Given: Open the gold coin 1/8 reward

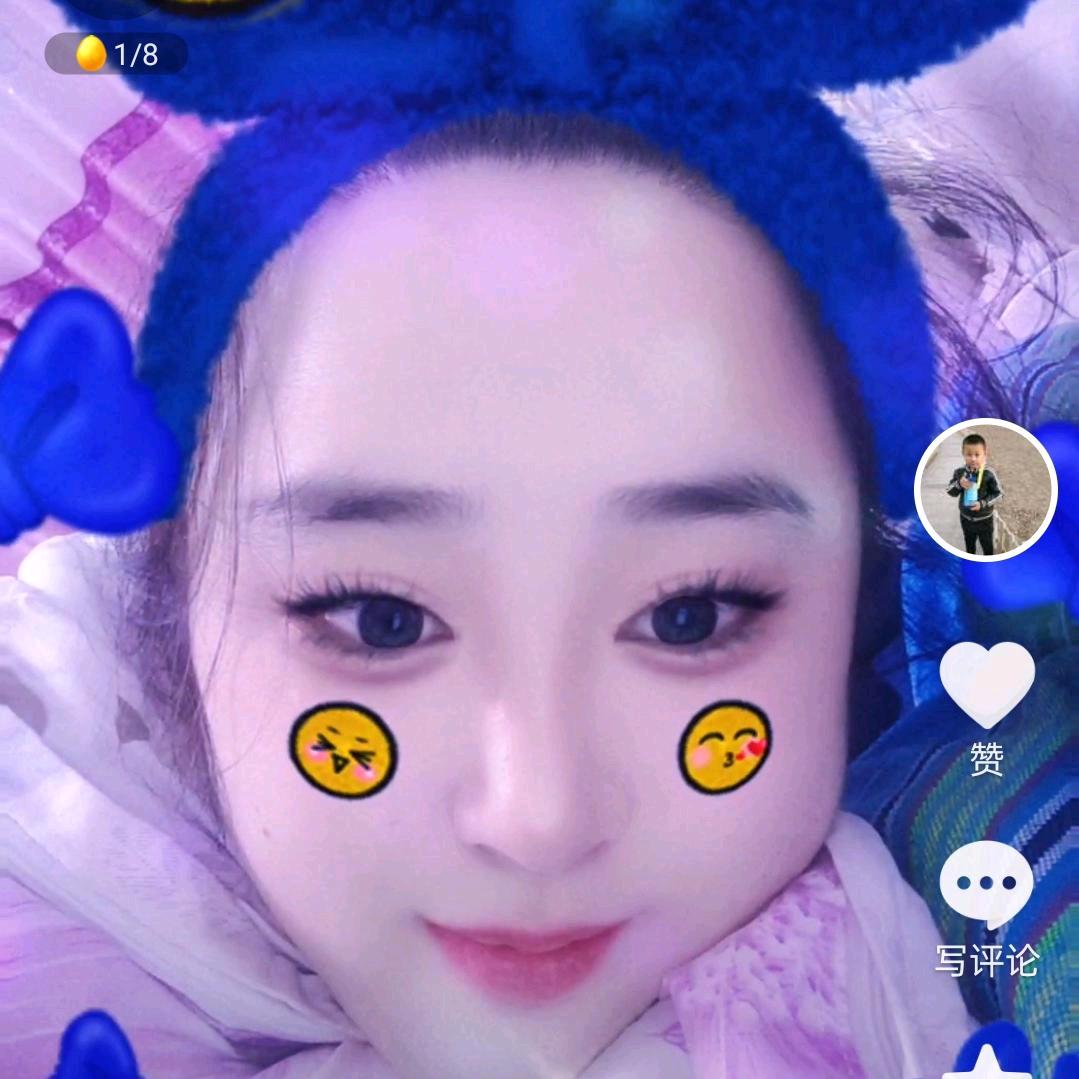Looking at the screenshot, I should coord(116,53).
